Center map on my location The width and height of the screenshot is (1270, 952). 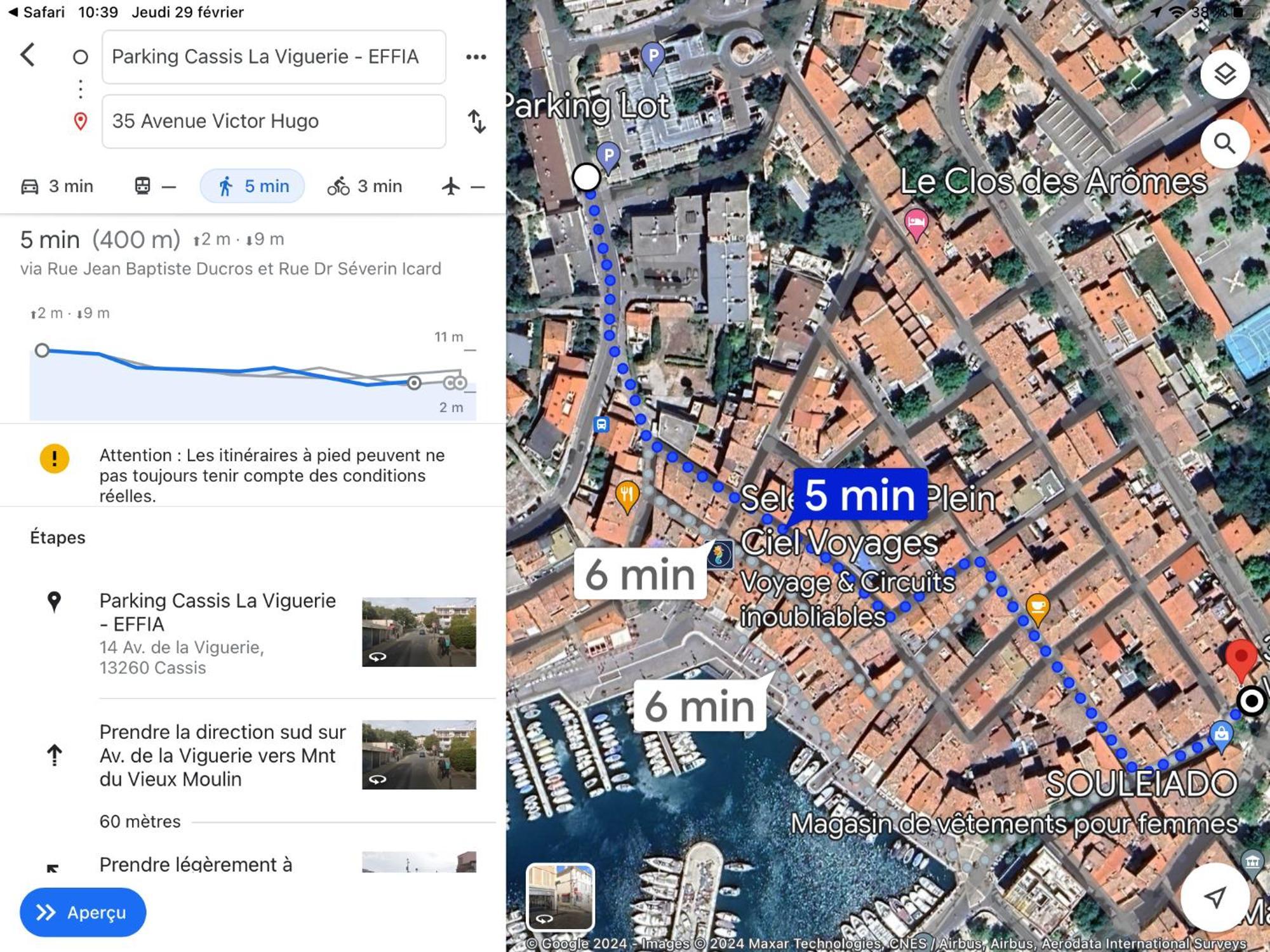pos(1214,897)
